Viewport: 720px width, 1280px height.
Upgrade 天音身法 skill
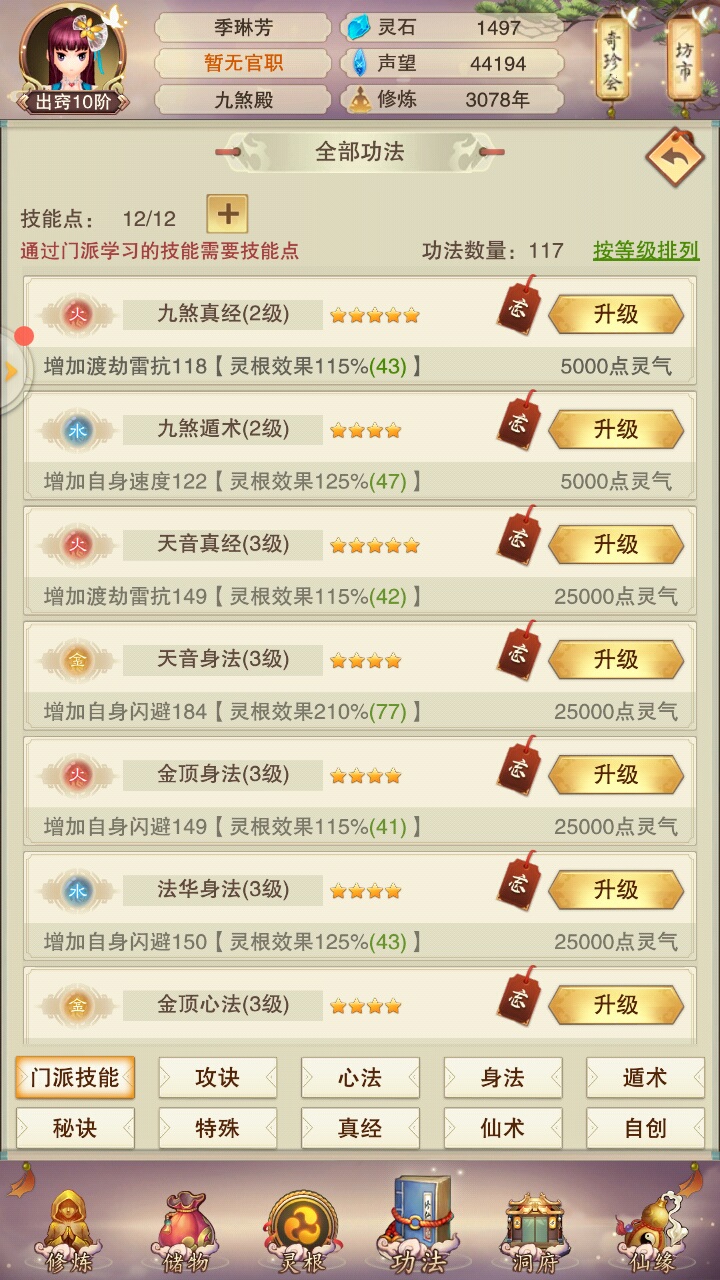(616, 660)
